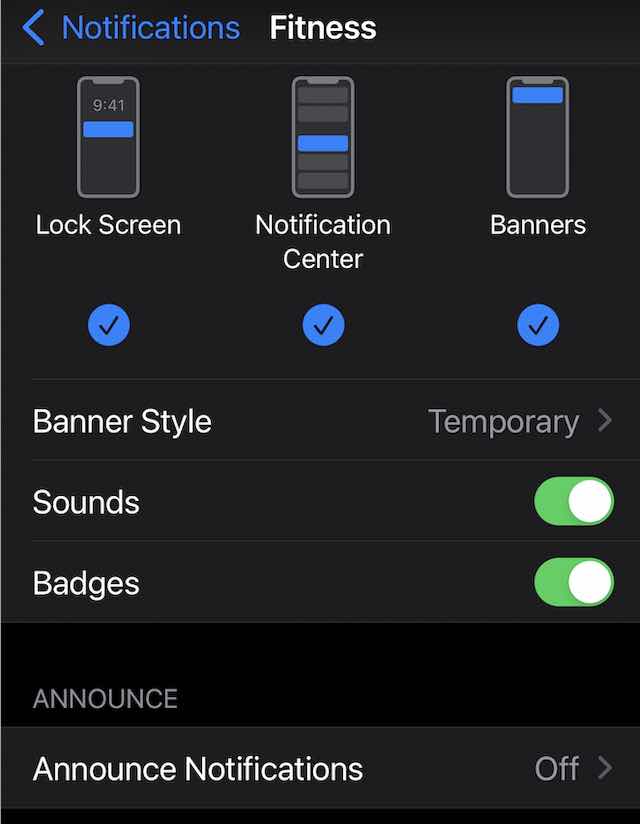640x824 pixels.
Task: Go back to Notifications settings
Action: pyautogui.click(x=132, y=28)
